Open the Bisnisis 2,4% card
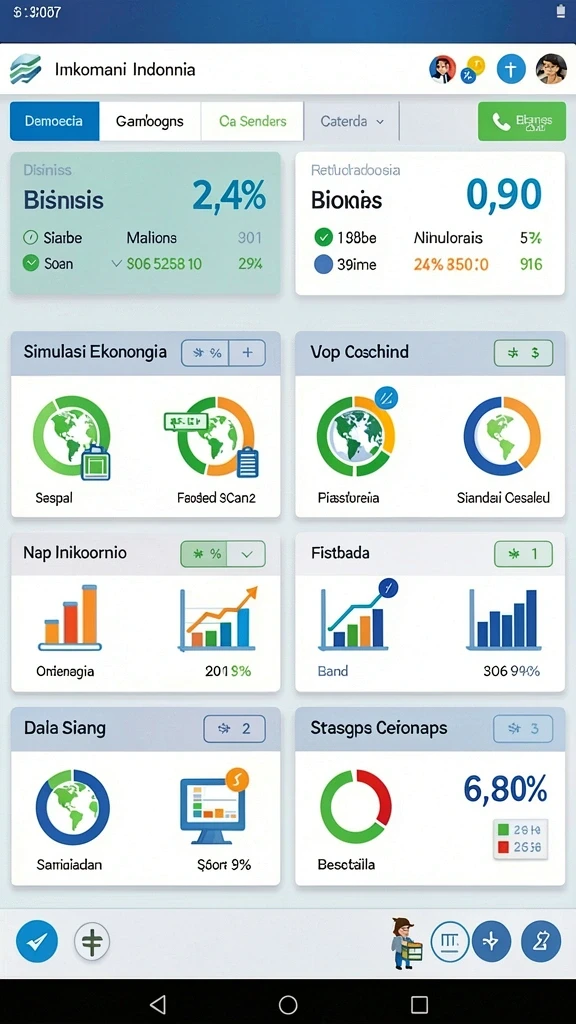The width and height of the screenshot is (576, 1024). point(145,223)
